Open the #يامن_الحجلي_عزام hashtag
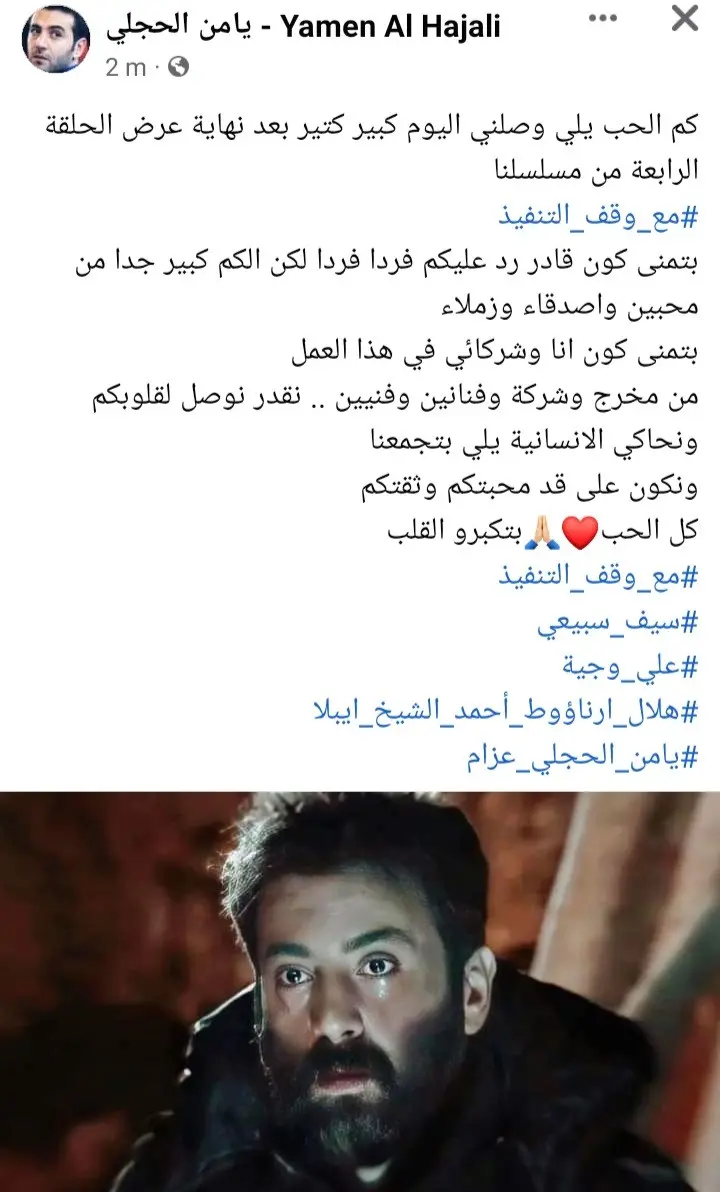This screenshot has height=1192, width=720. click(580, 757)
